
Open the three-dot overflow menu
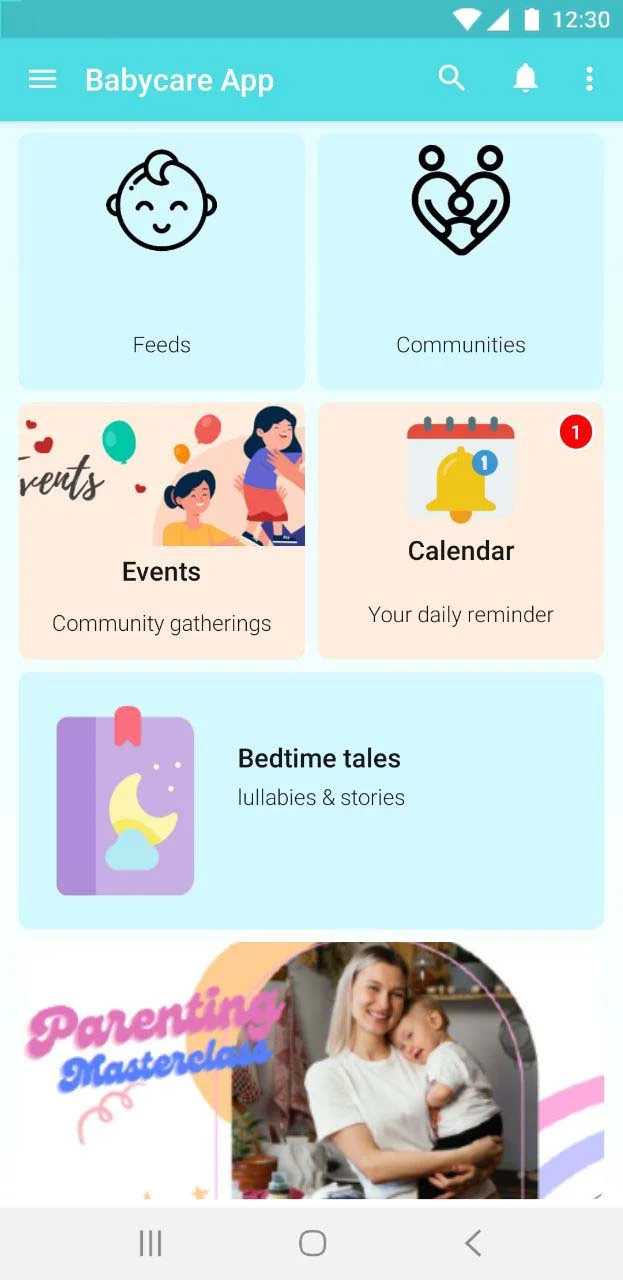pyautogui.click(x=589, y=79)
